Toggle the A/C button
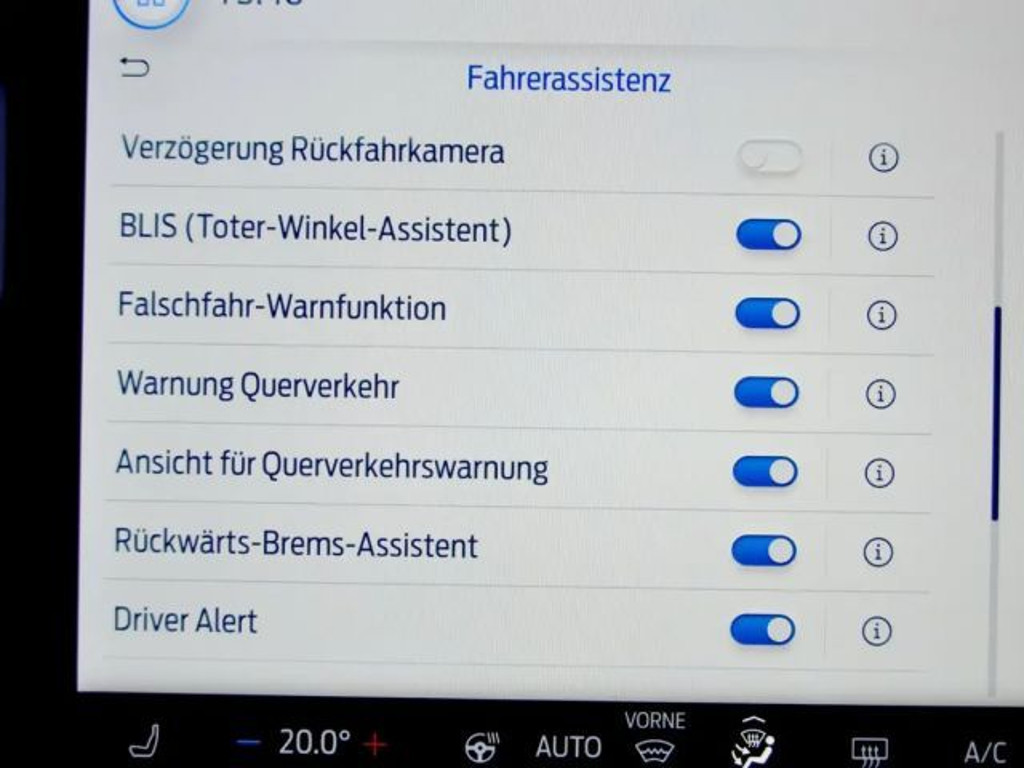 [984, 751]
